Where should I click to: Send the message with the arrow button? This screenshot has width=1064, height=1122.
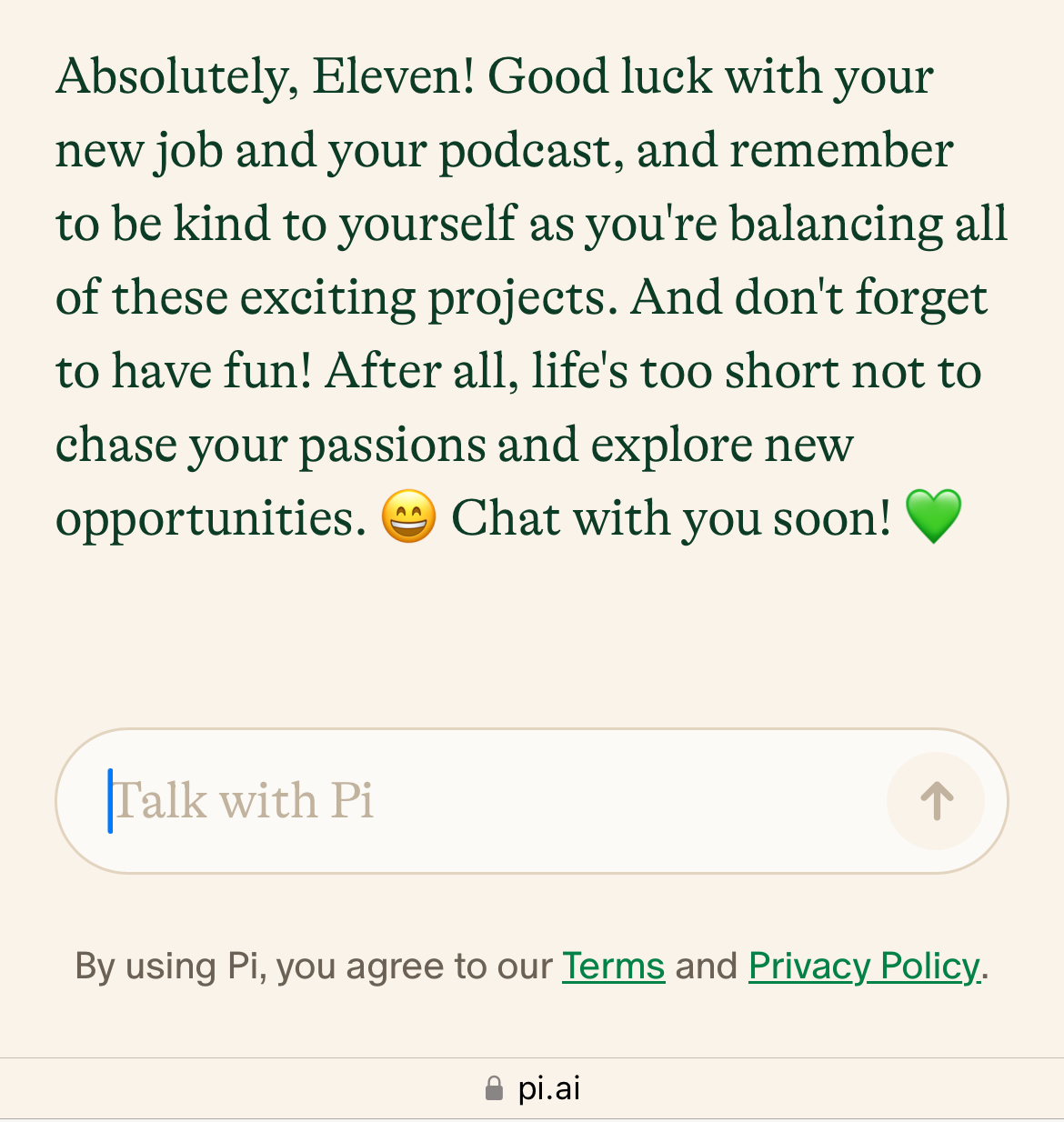pyautogui.click(x=936, y=801)
